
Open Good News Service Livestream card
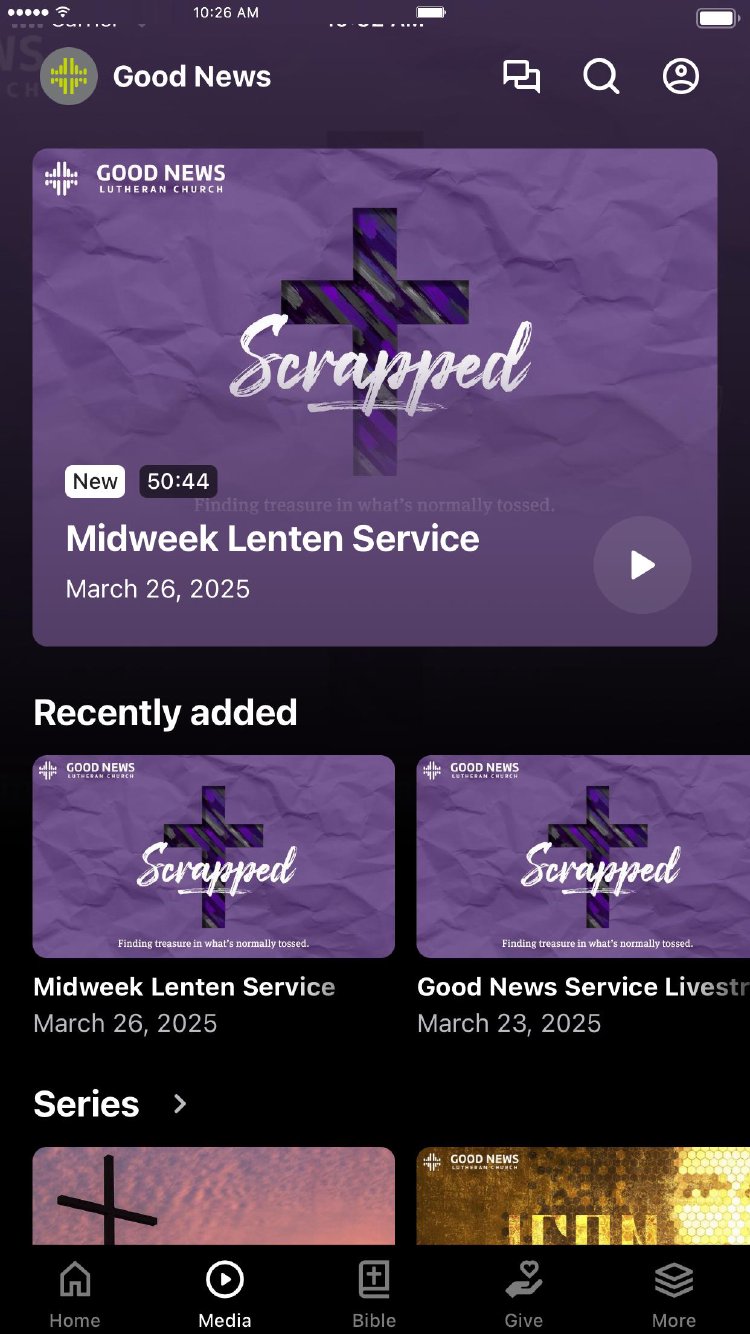(x=583, y=895)
